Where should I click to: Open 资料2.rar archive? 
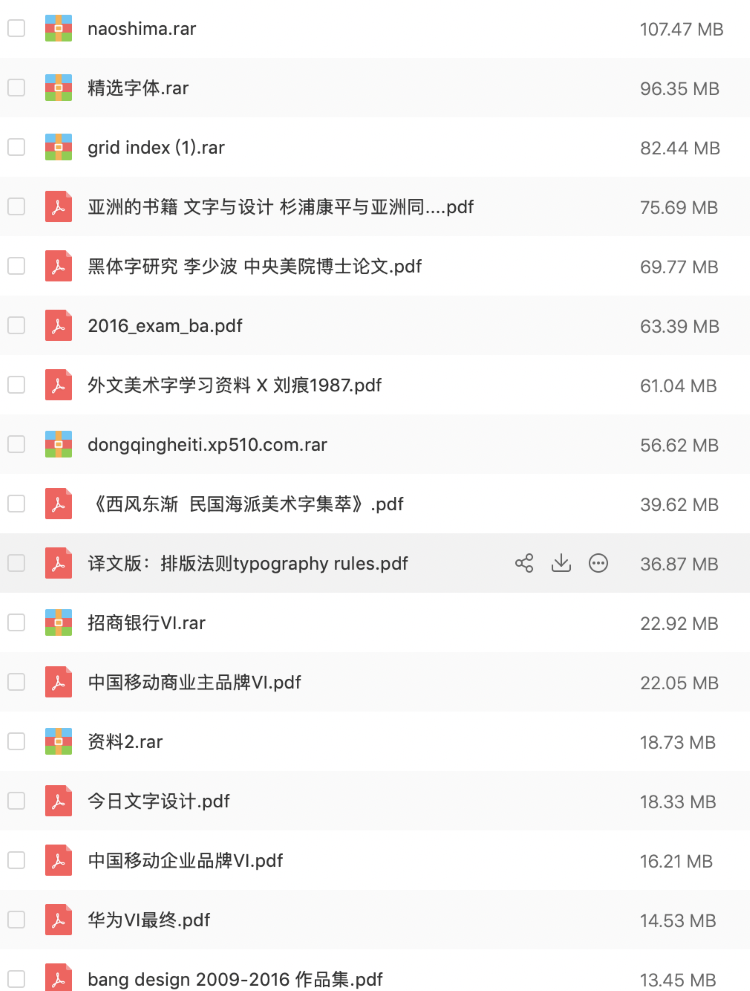(125, 742)
